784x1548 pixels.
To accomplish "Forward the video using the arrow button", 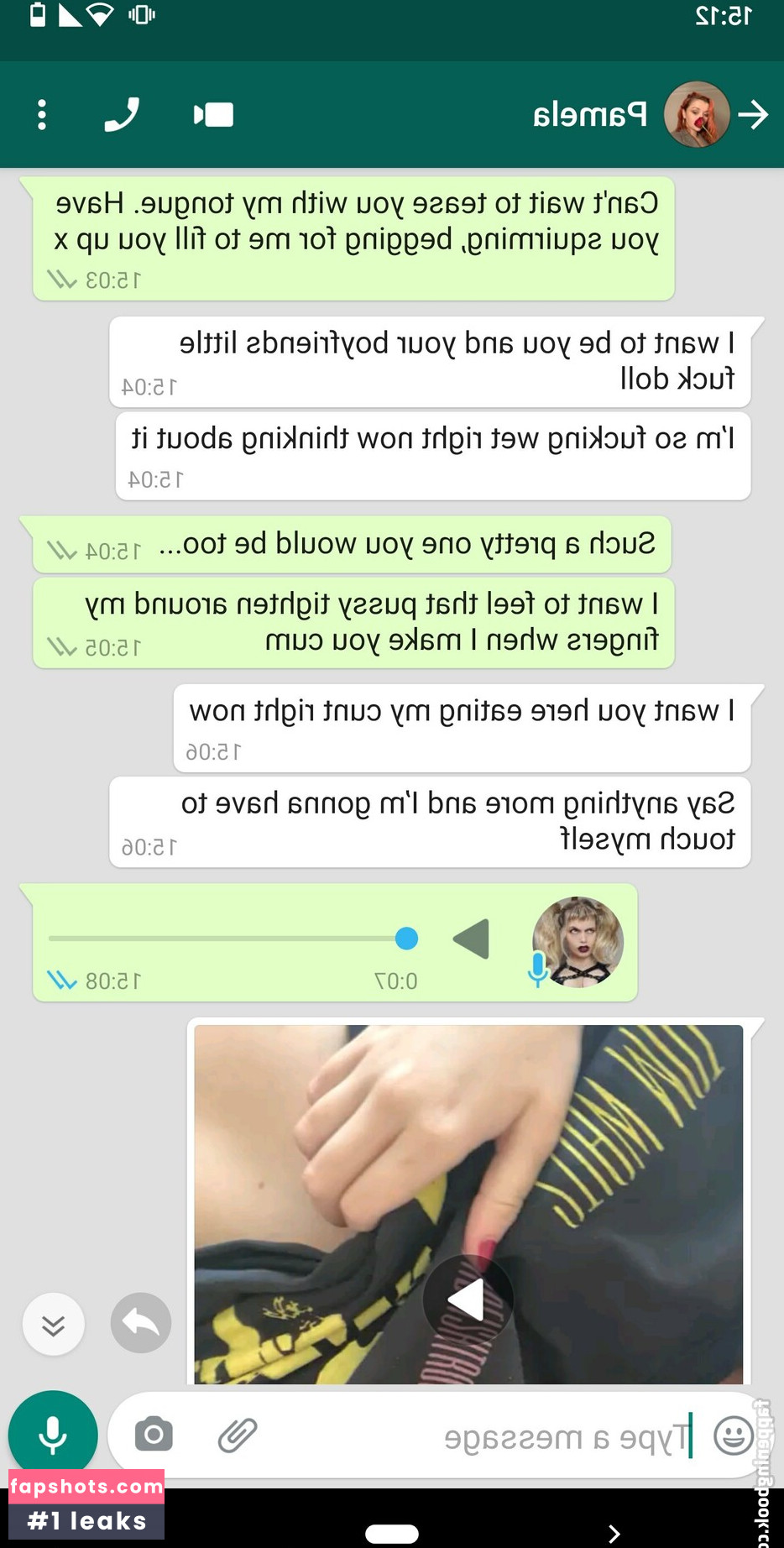I will [140, 1323].
